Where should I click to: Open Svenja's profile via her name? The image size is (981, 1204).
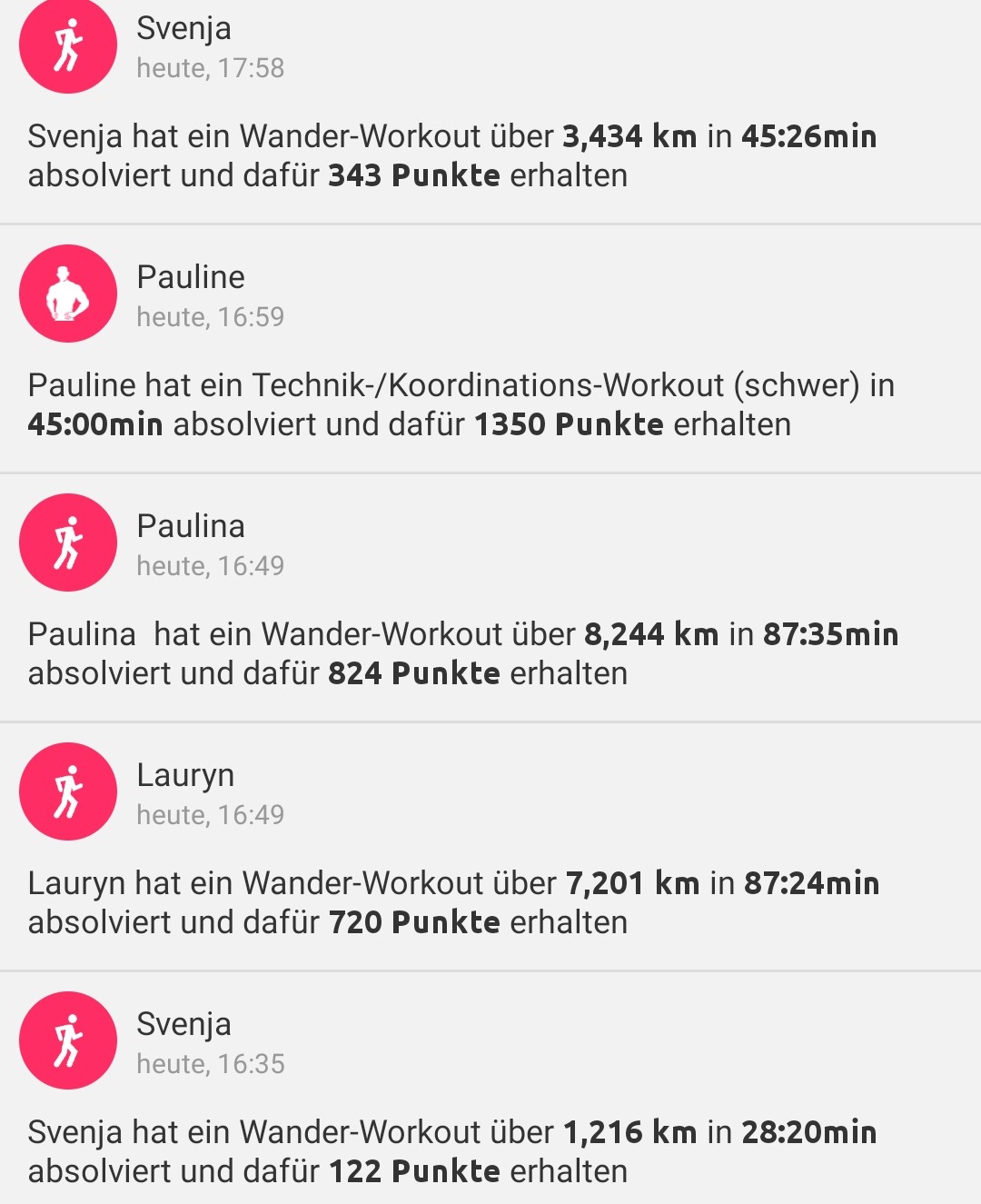pyautogui.click(x=180, y=29)
